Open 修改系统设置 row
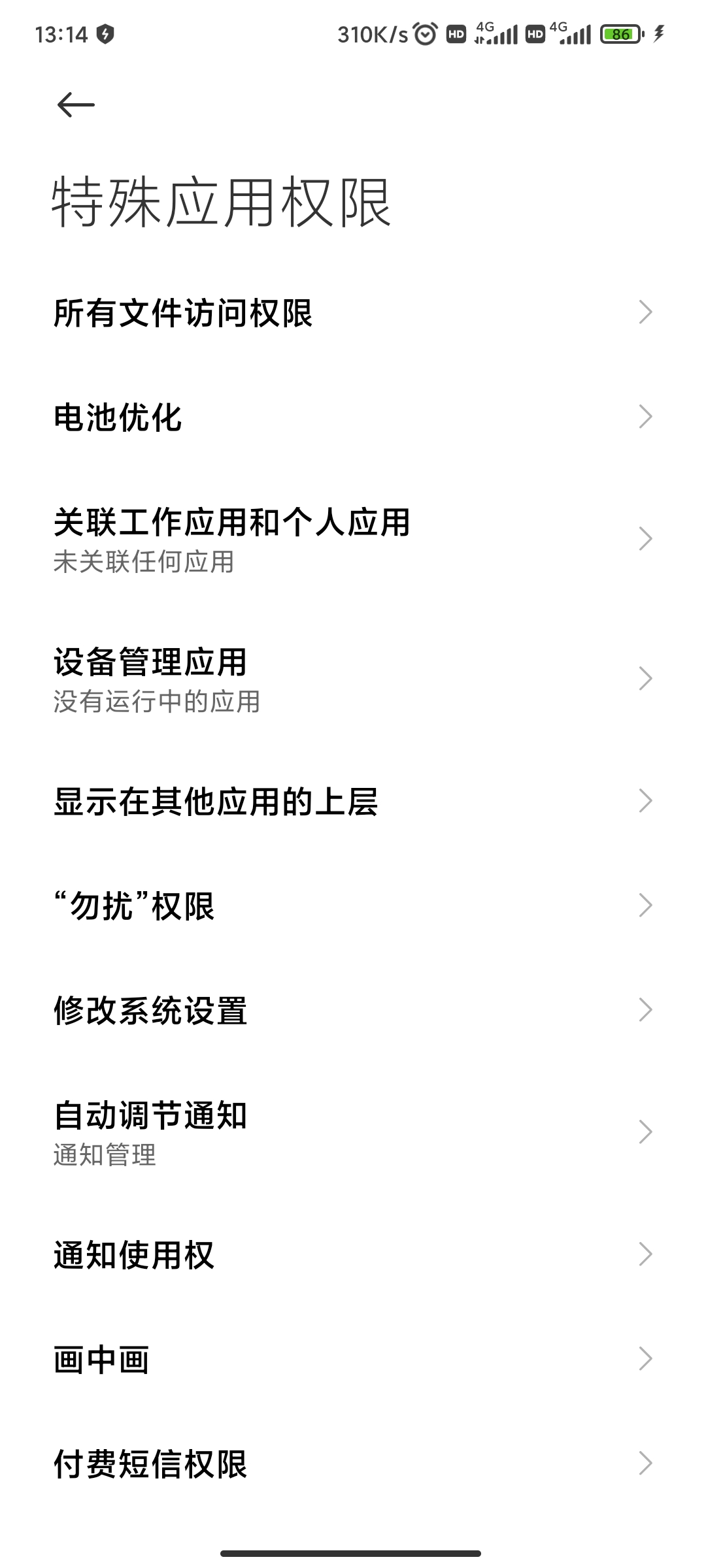The image size is (706, 1568). click(x=353, y=1010)
